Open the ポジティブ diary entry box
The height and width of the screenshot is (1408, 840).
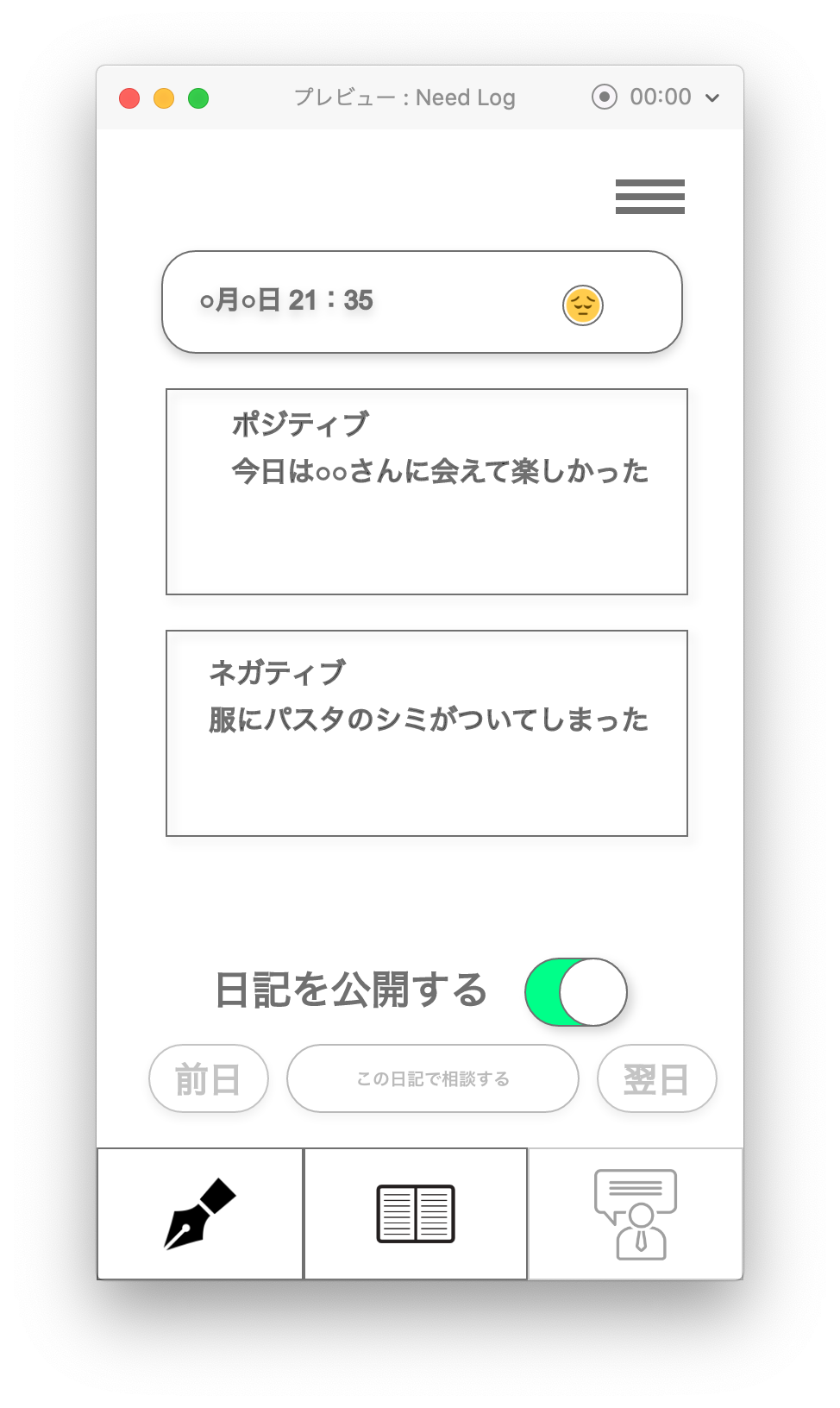click(426, 492)
